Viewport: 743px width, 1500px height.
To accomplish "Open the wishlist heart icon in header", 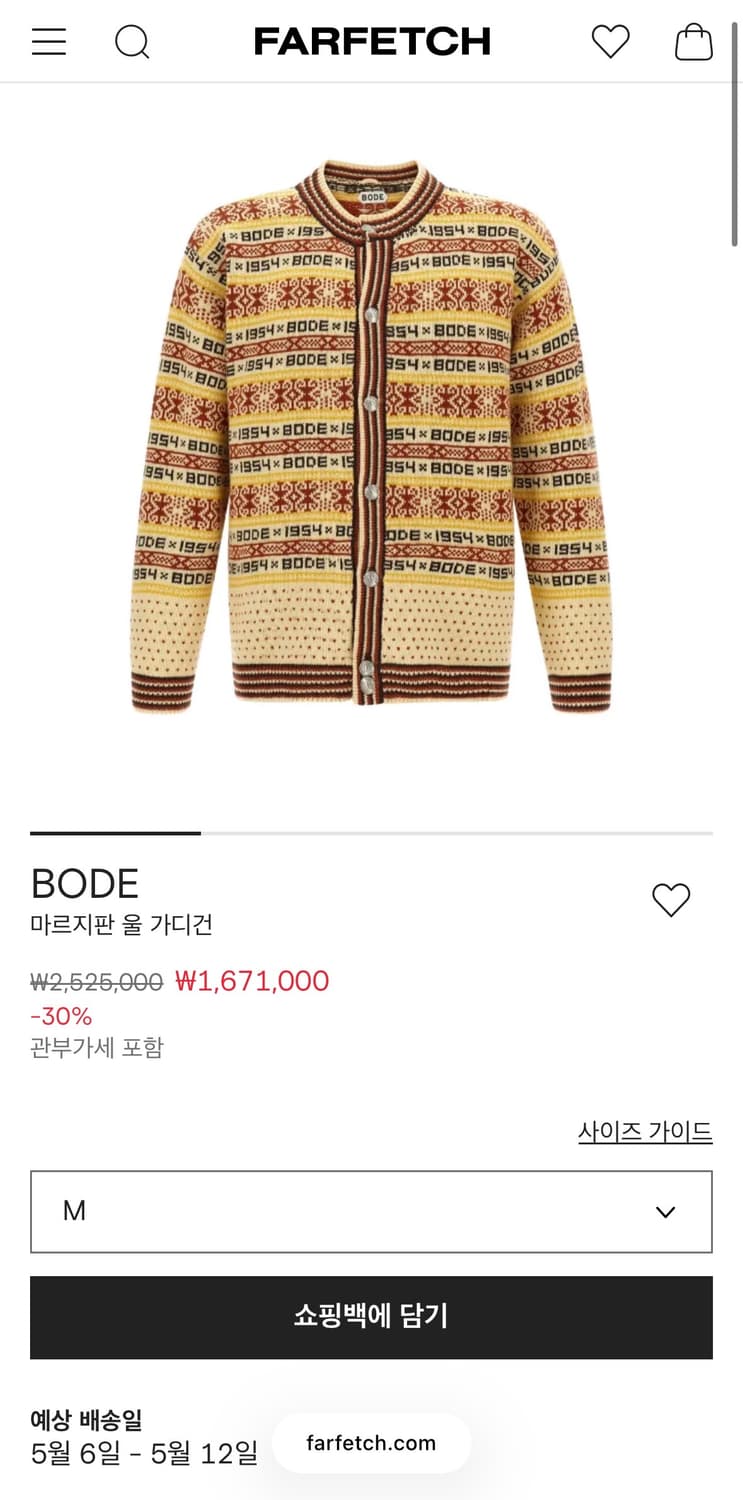I will click(609, 41).
